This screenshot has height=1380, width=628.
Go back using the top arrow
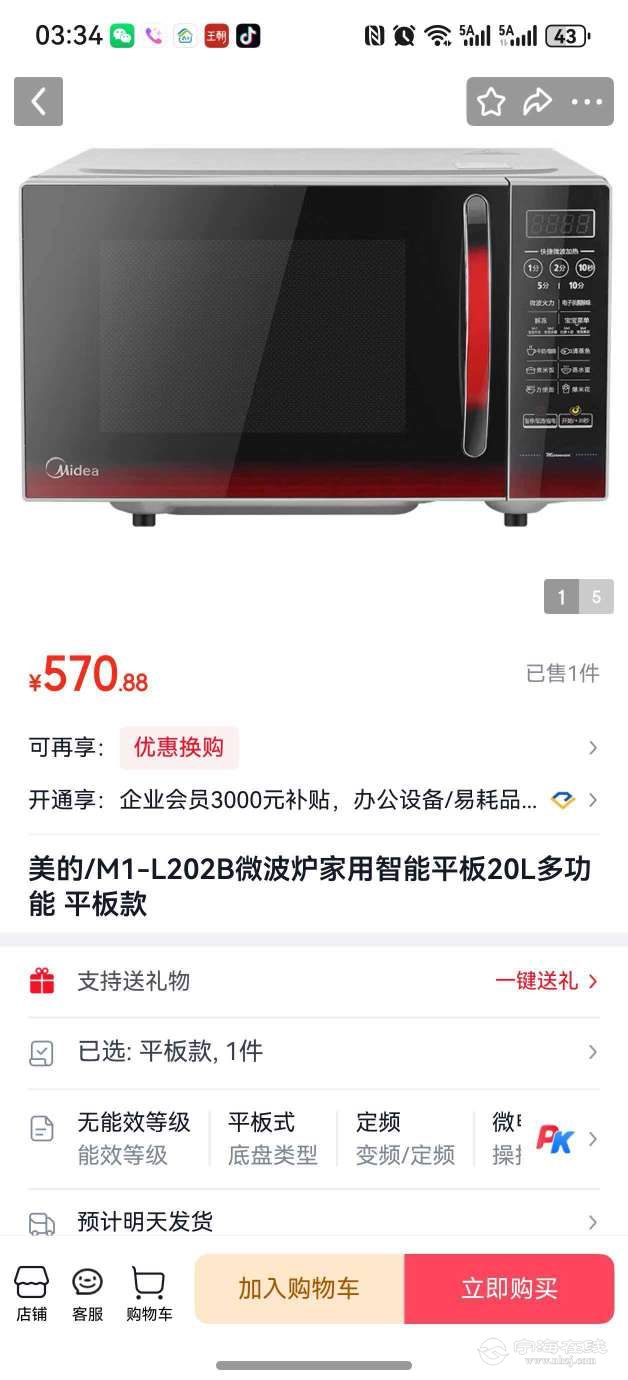(38, 102)
